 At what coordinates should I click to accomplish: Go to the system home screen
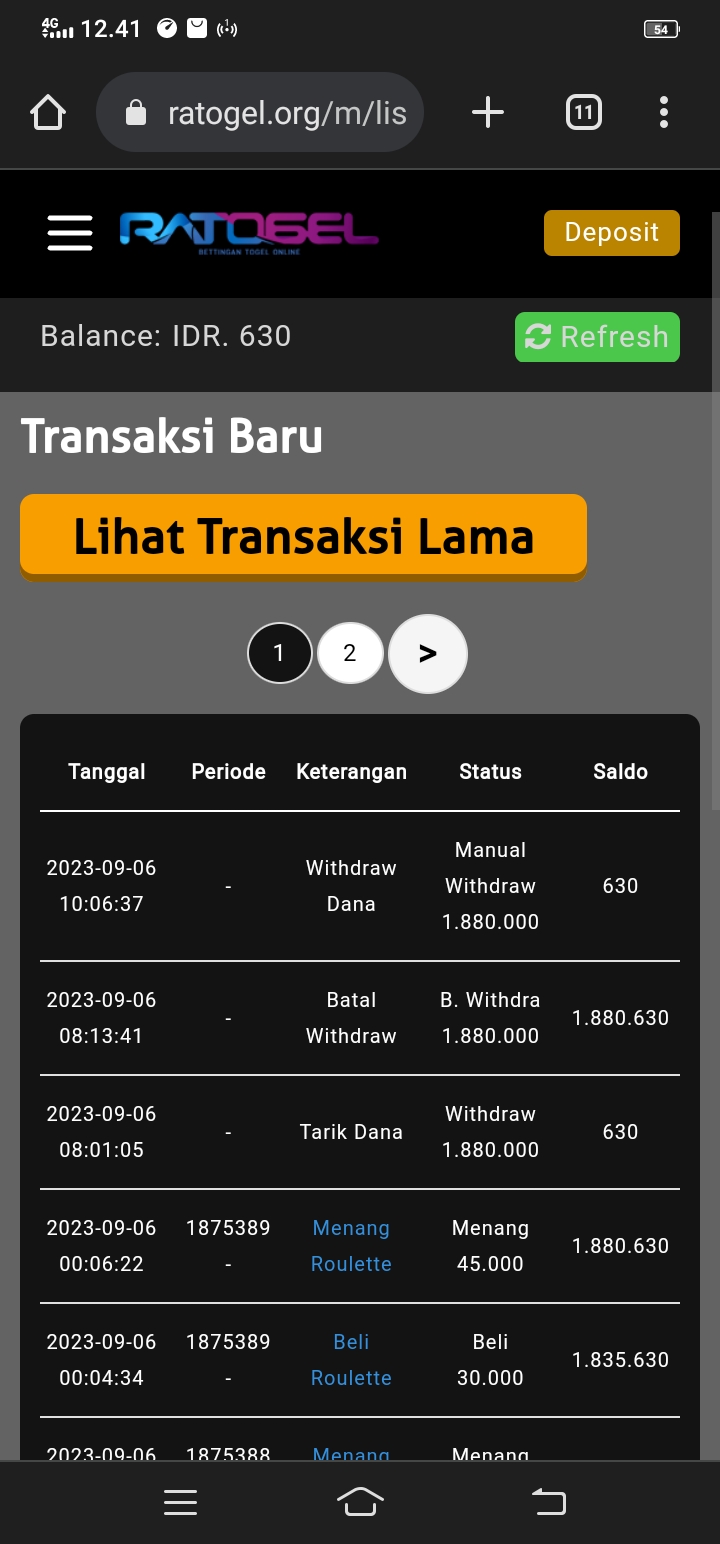click(x=360, y=1501)
